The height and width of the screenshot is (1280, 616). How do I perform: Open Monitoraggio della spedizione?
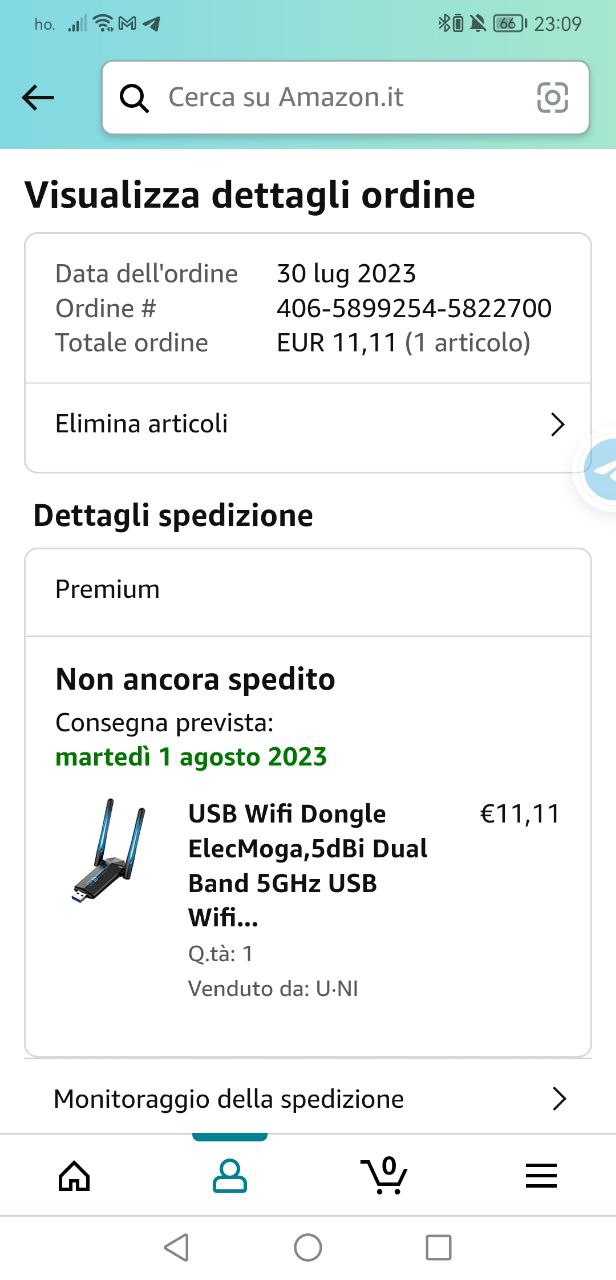(308, 1099)
